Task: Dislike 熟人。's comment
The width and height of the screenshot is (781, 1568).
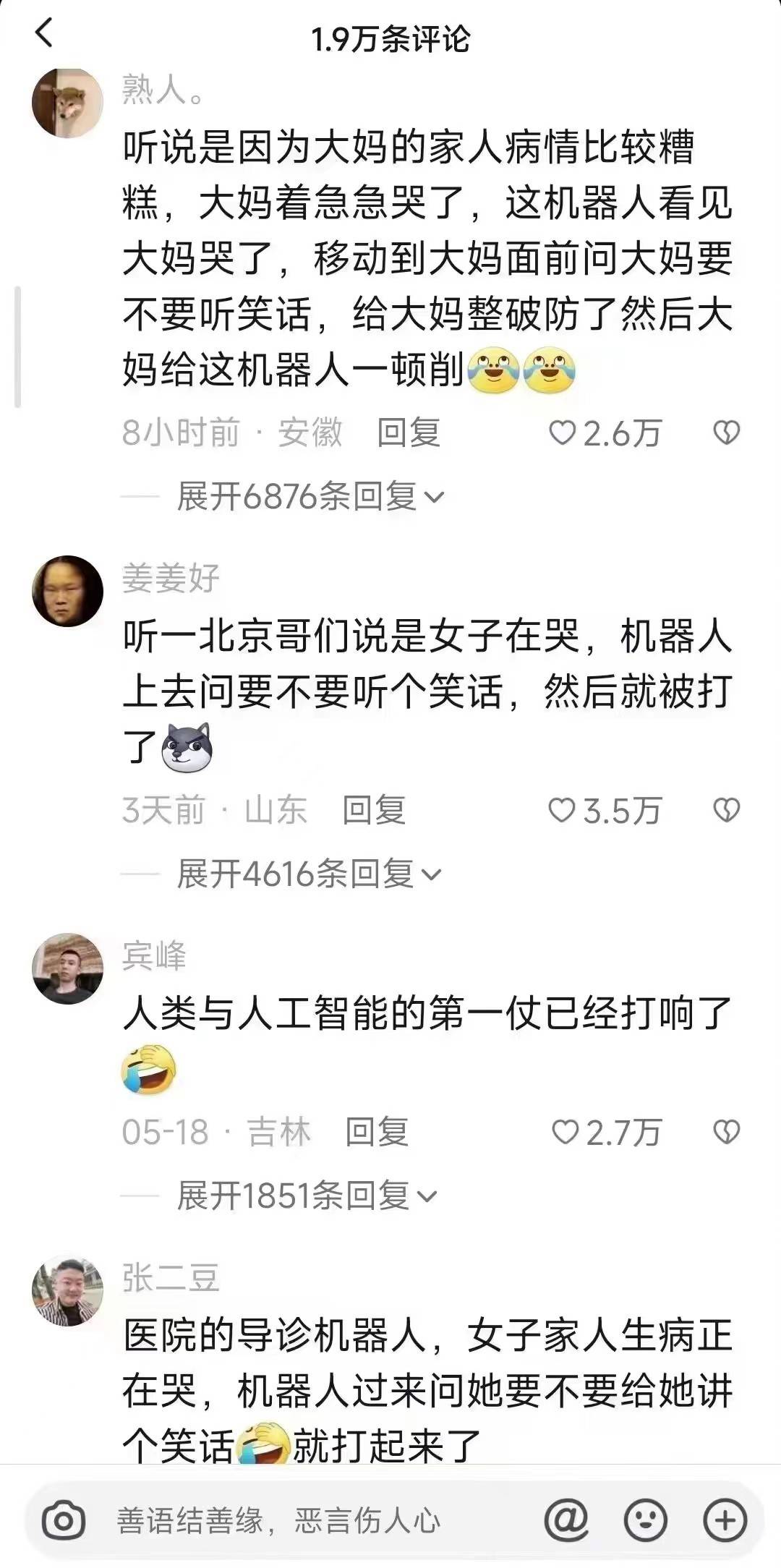Action: point(726,433)
